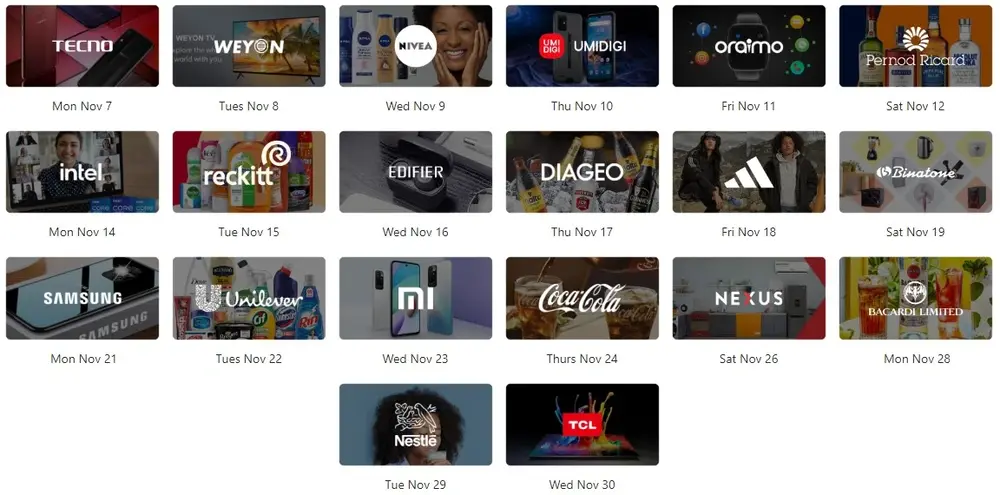This screenshot has height=495, width=1000.
Task: Select the NIVEA brand card
Action: [x=415, y=46]
